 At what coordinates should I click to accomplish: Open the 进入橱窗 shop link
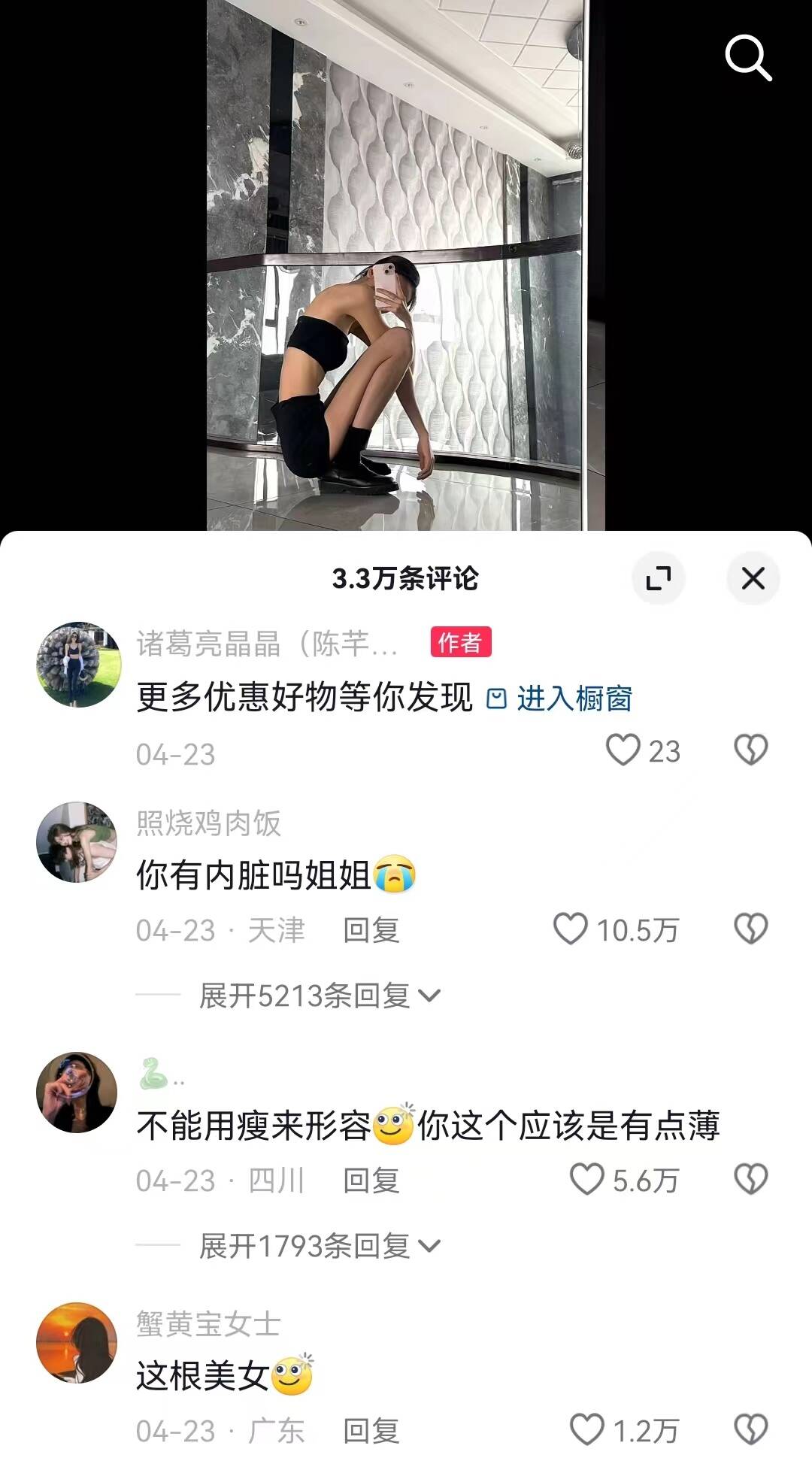559,699
